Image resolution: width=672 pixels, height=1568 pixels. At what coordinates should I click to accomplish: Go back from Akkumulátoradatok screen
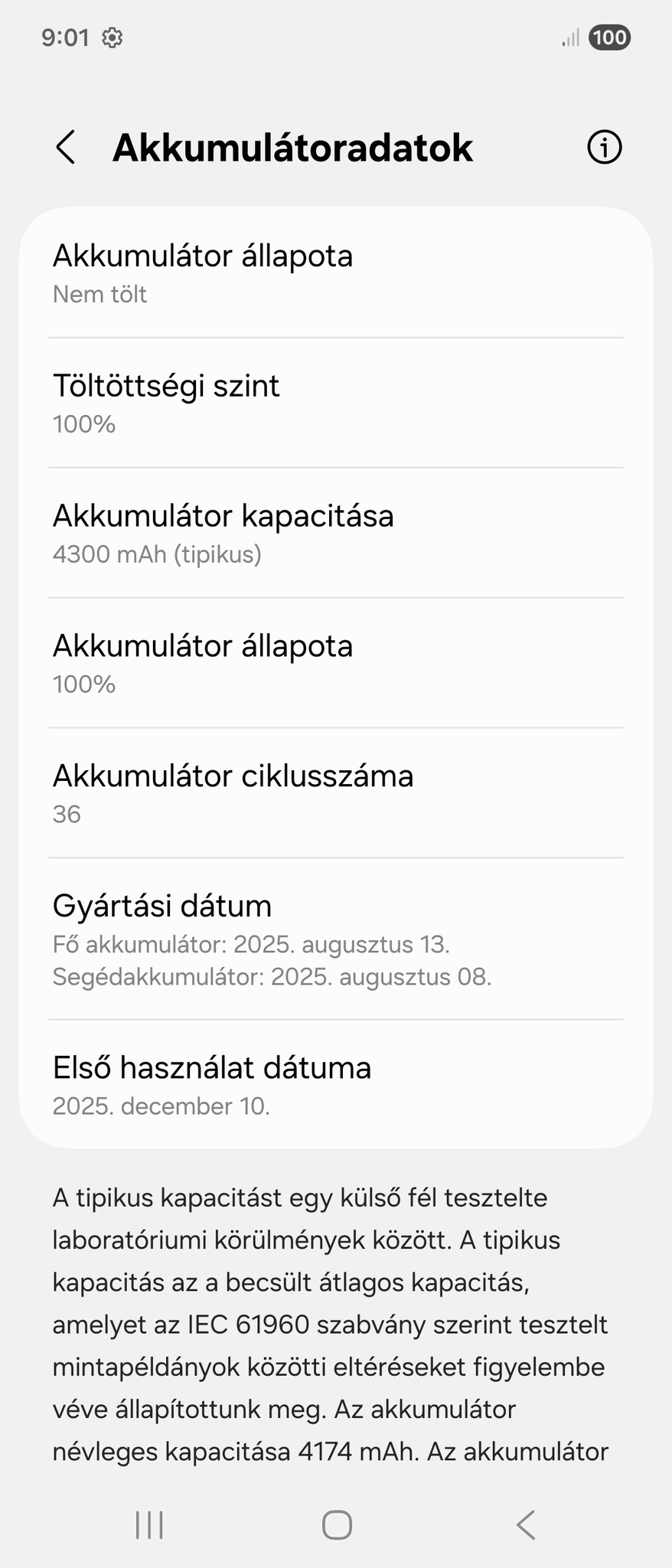pyautogui.click(x=66, y=147)
